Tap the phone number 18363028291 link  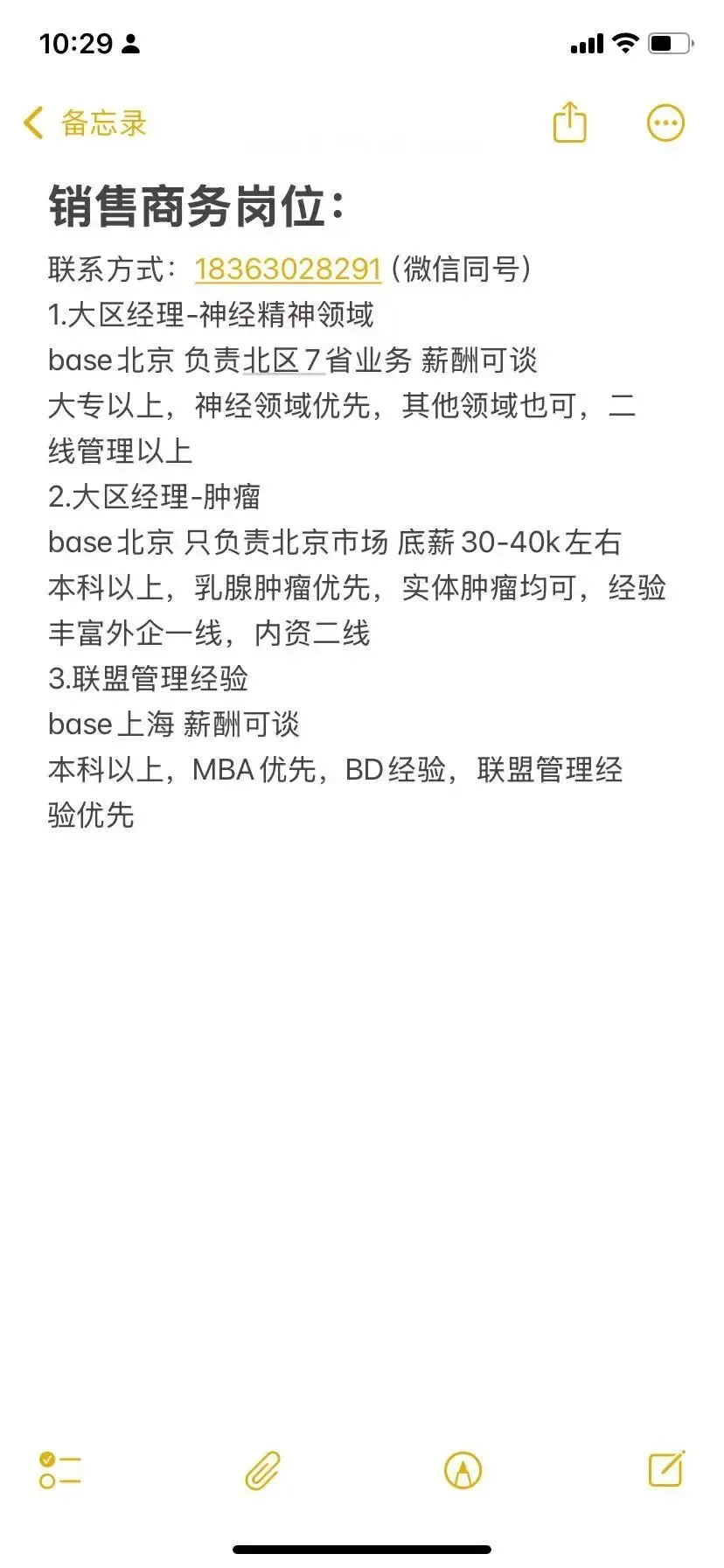coord(288,269)
